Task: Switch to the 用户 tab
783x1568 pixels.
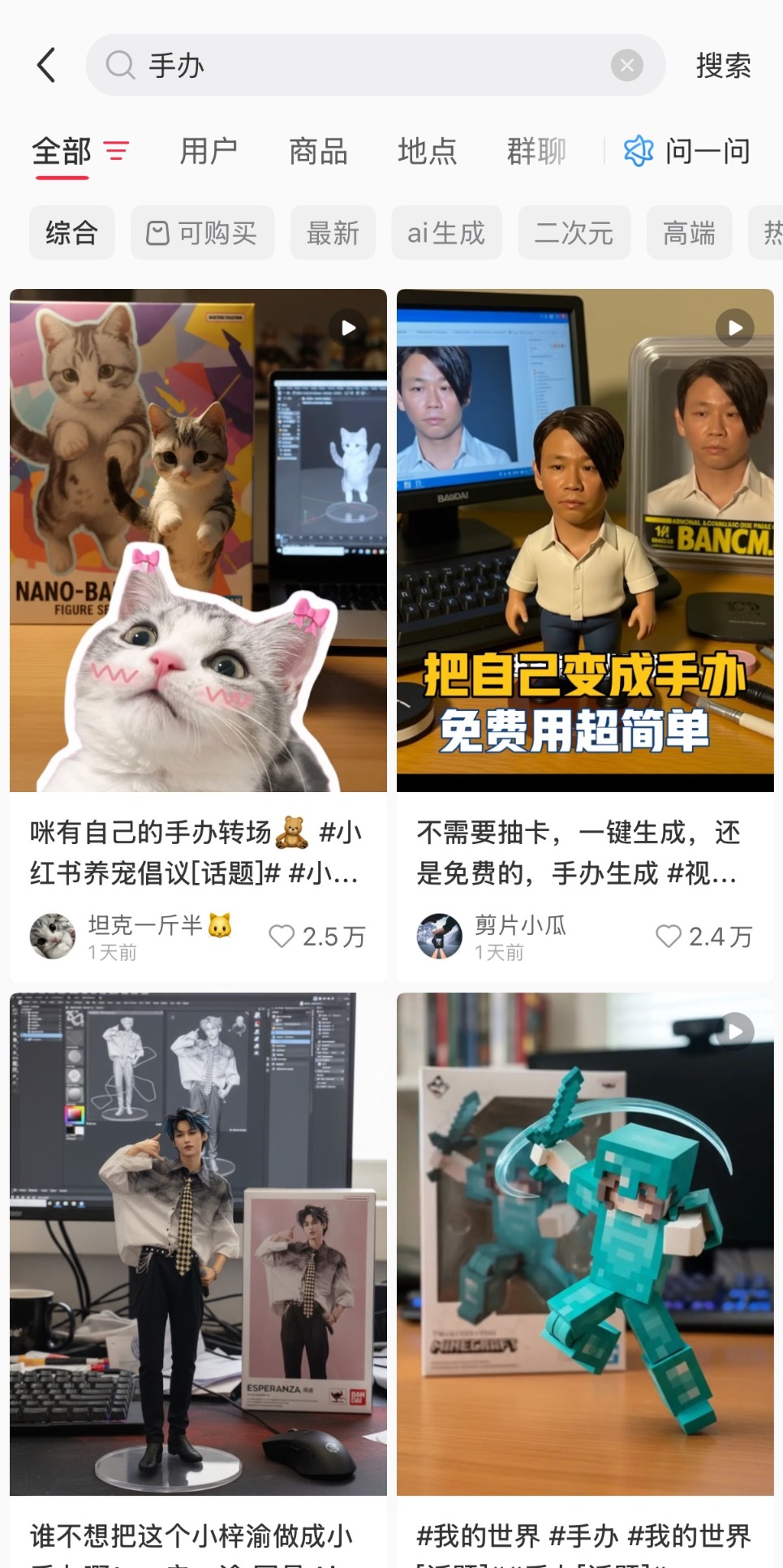Action: [209, 151]
